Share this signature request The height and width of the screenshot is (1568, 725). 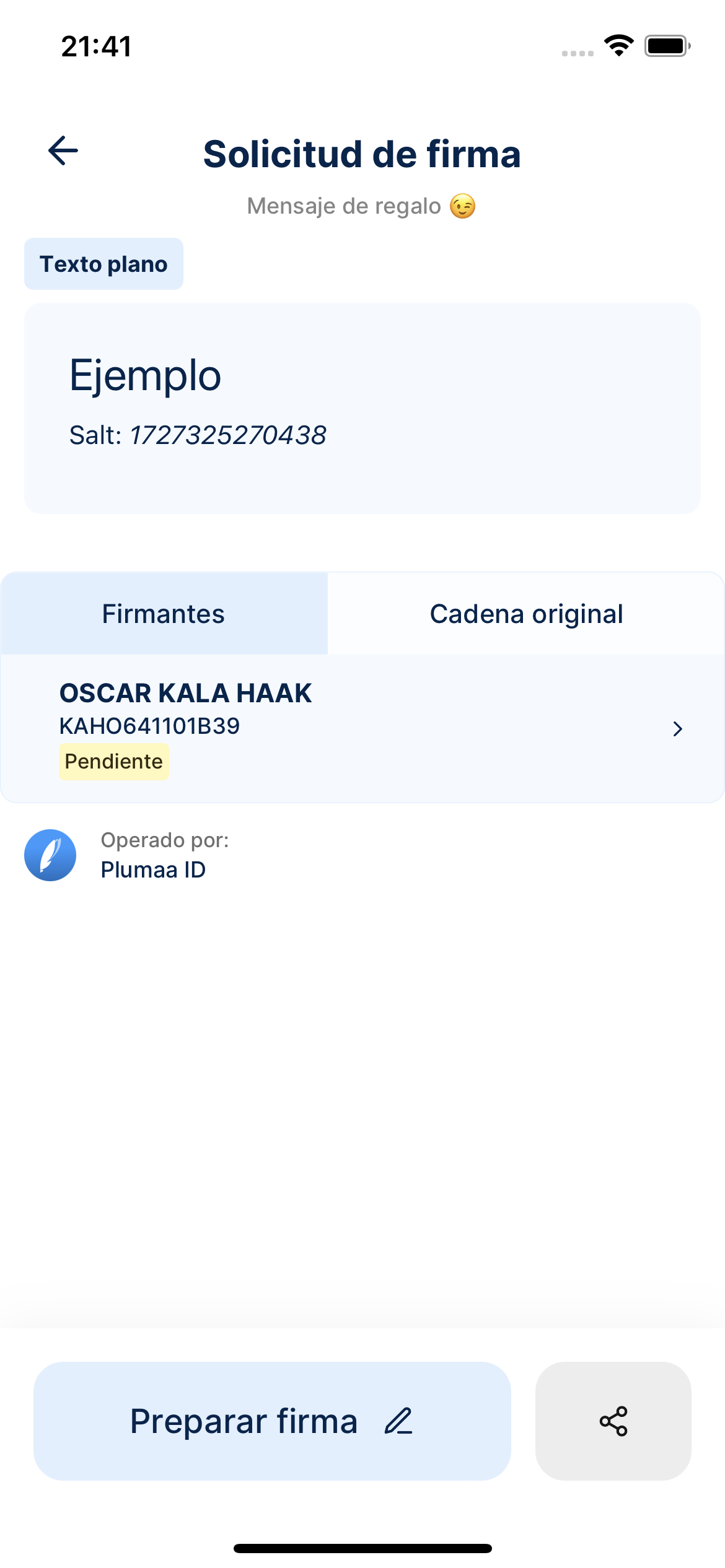613,1421
